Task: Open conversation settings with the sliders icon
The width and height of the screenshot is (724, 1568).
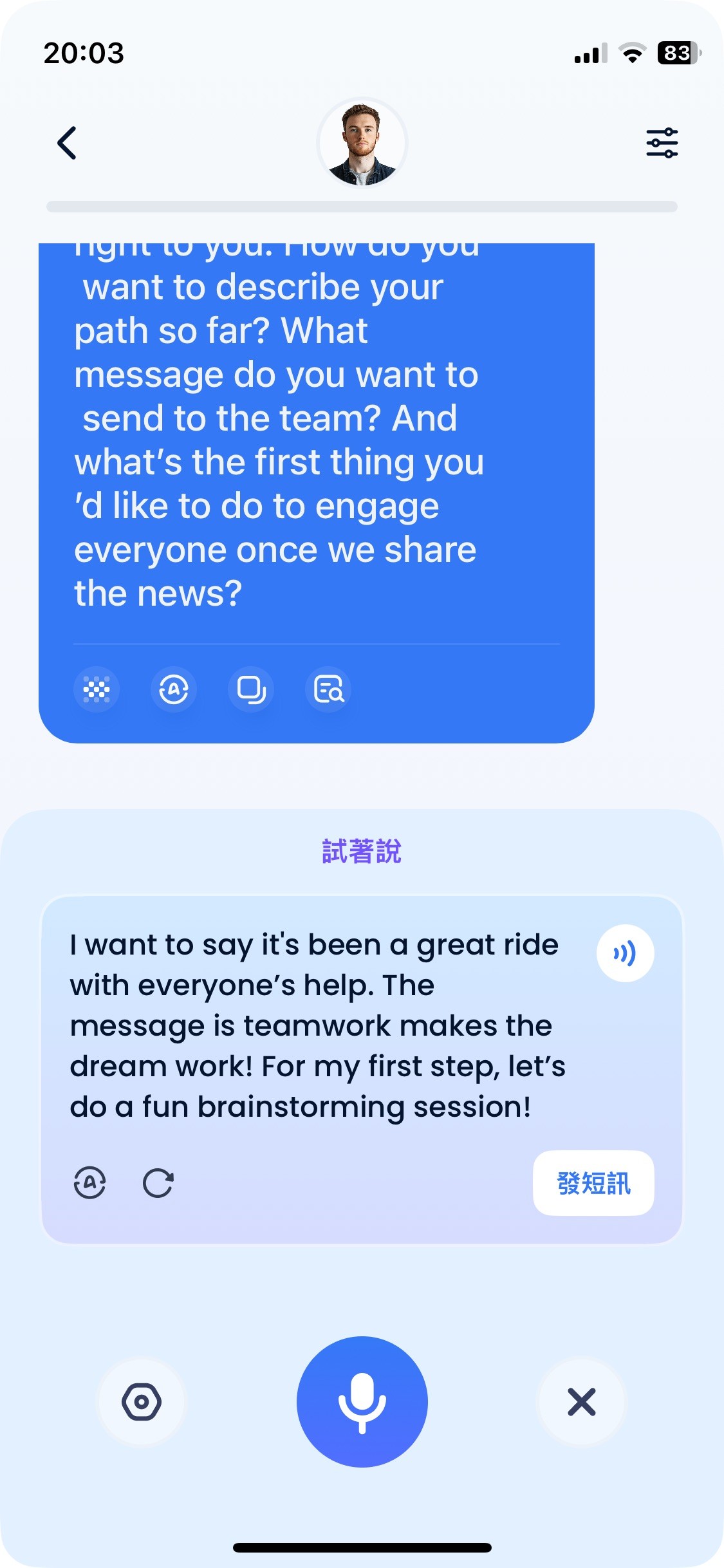Action: tap(662, 142)
